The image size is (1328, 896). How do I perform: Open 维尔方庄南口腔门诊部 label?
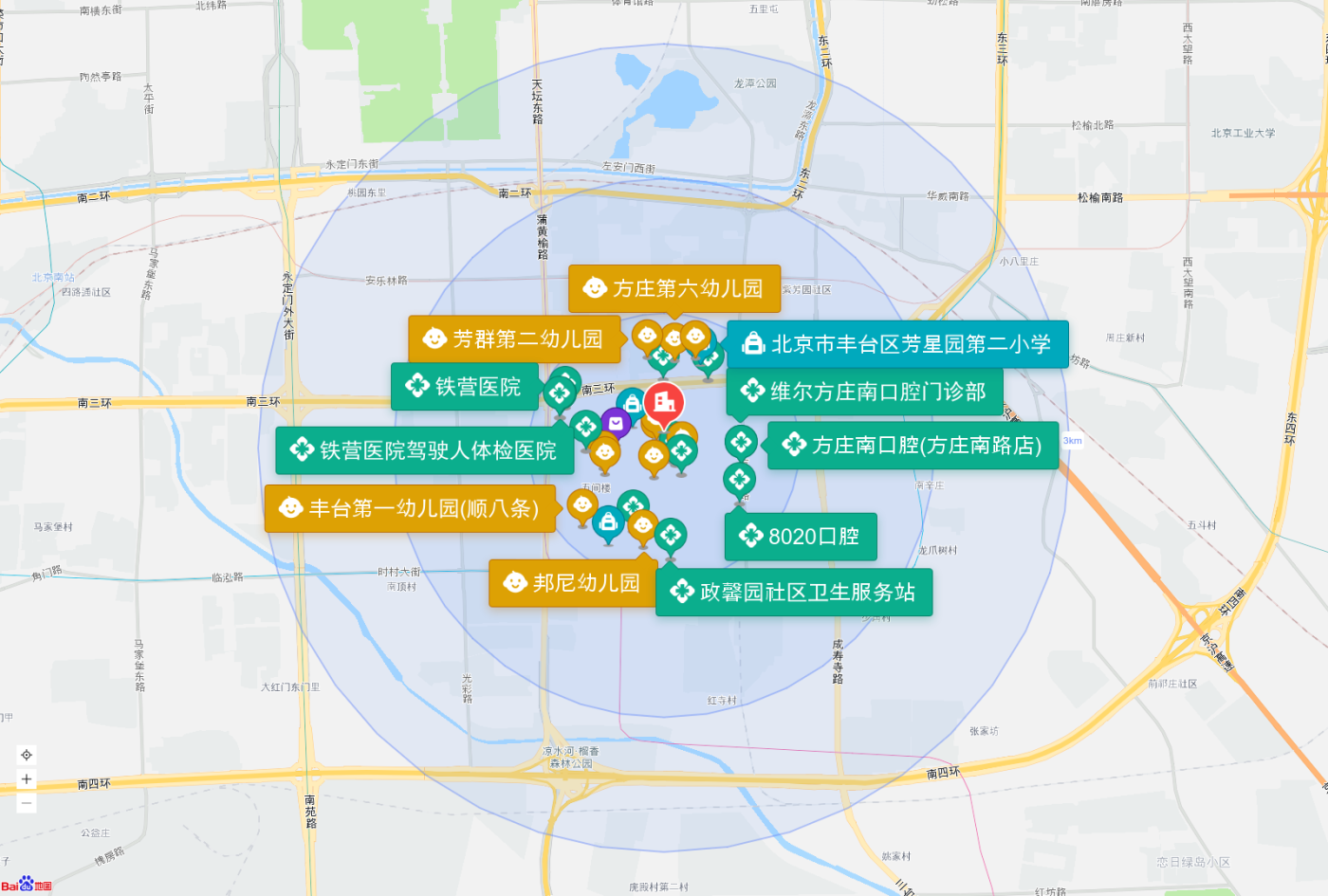[864, 392]
